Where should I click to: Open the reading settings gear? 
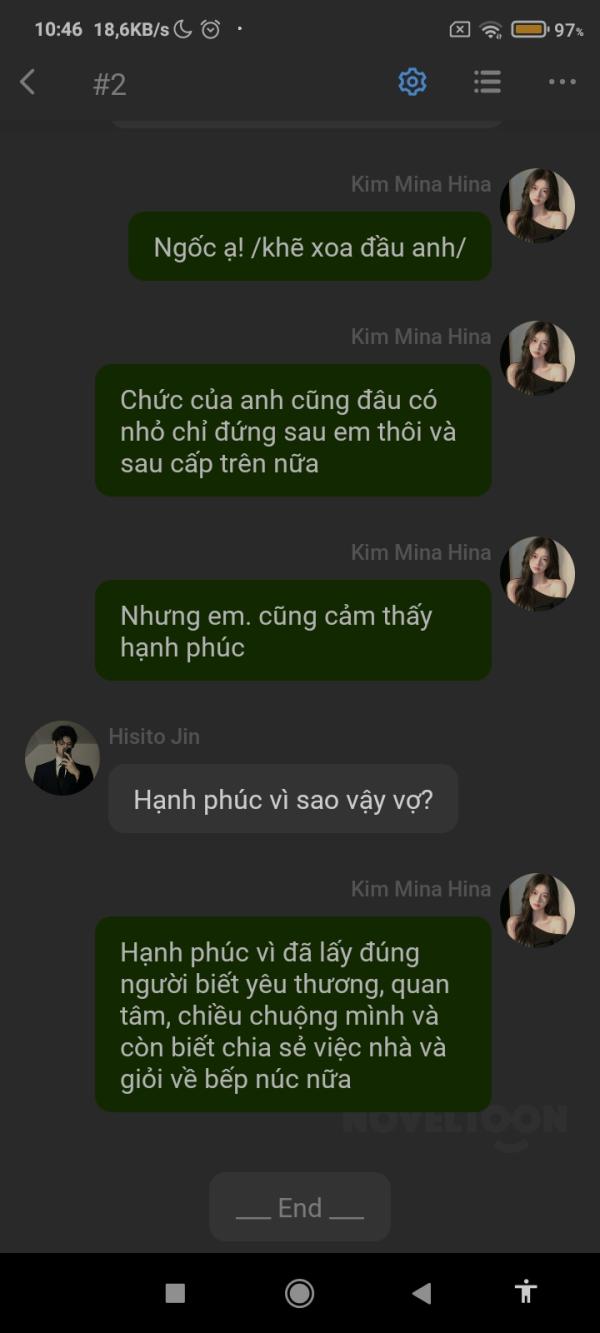point(412,82)
